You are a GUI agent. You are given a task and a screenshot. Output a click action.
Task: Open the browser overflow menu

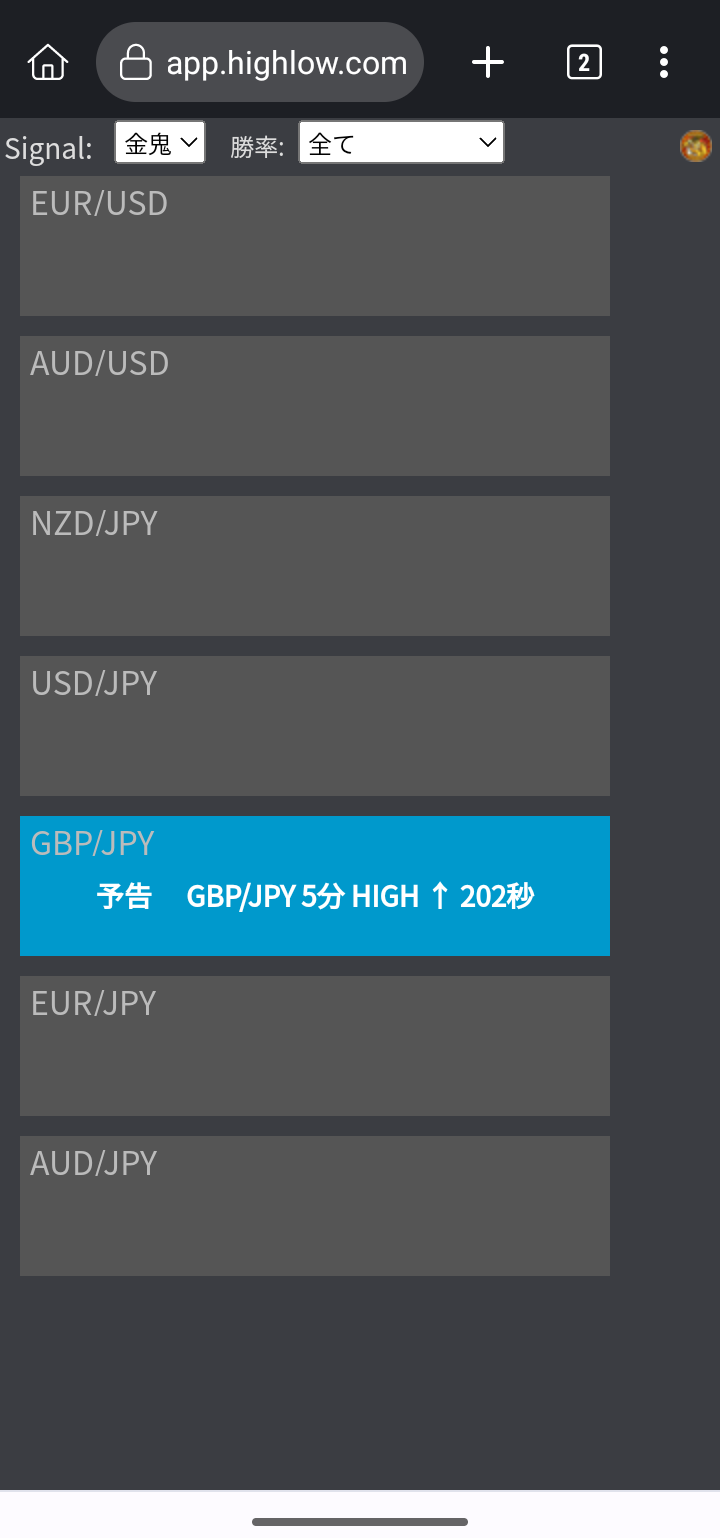pyautogui.click(x=664, y=63)
